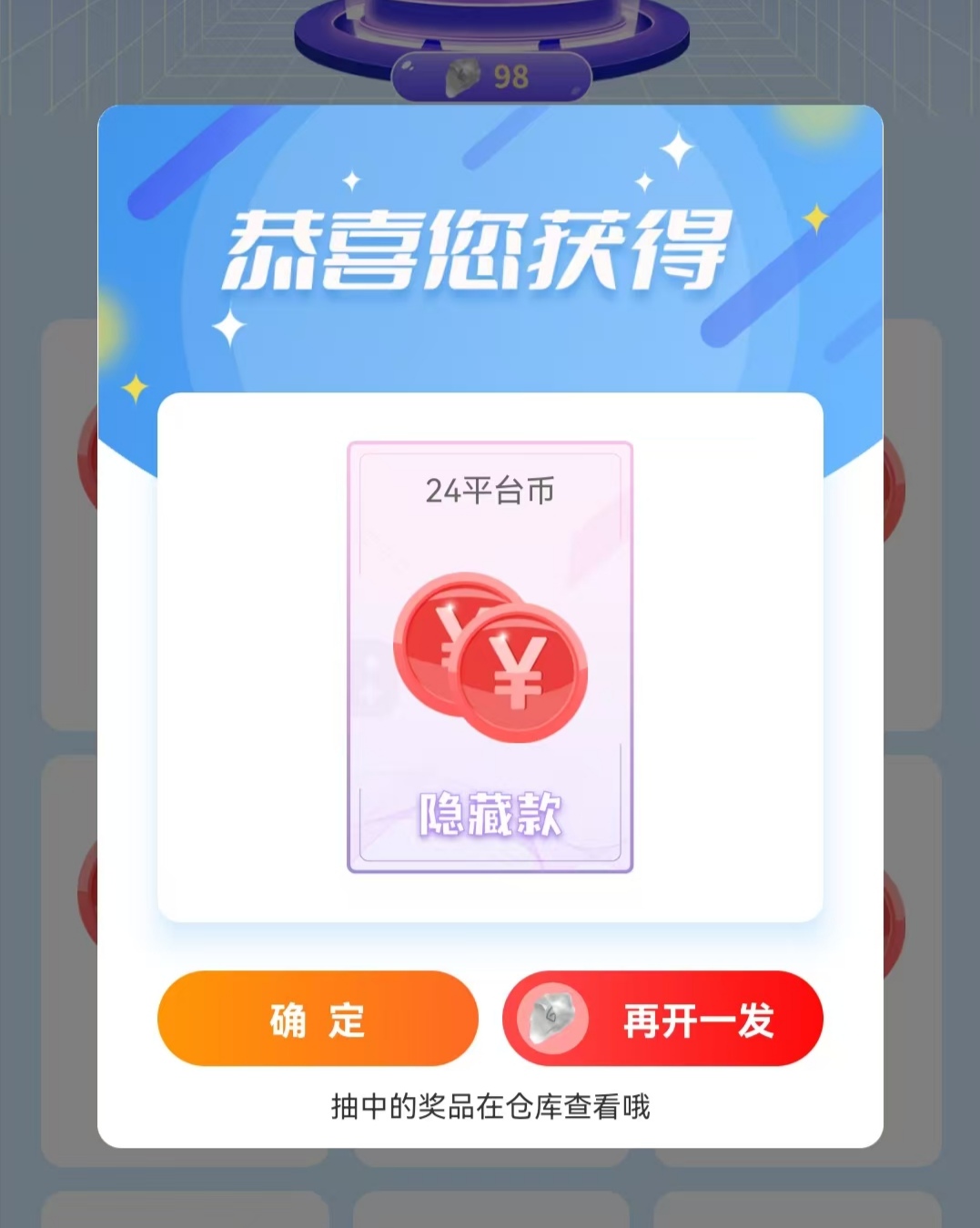Tap 再开一发 to open another
Viewport: 980px width, 1228px height.
click(x=662, y=1019)
